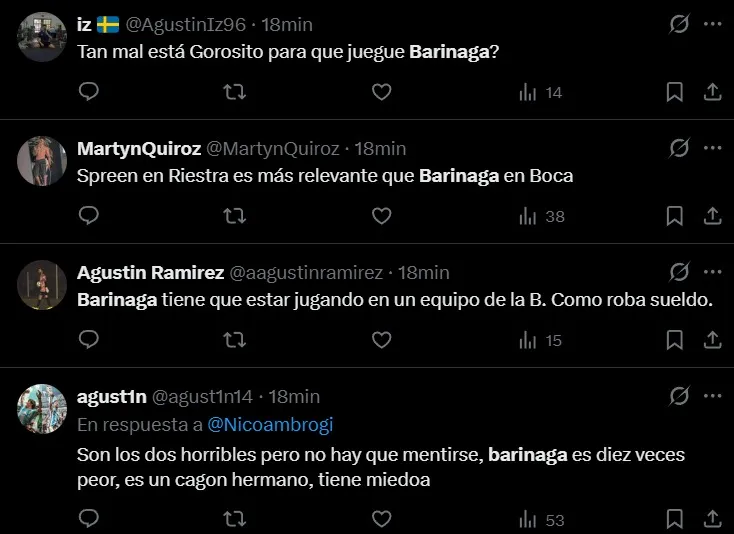Retweet MartynQuiroz's post
The height and width of the screenshot is (534, 734).
pyautogui.click(x=234, y=216)
